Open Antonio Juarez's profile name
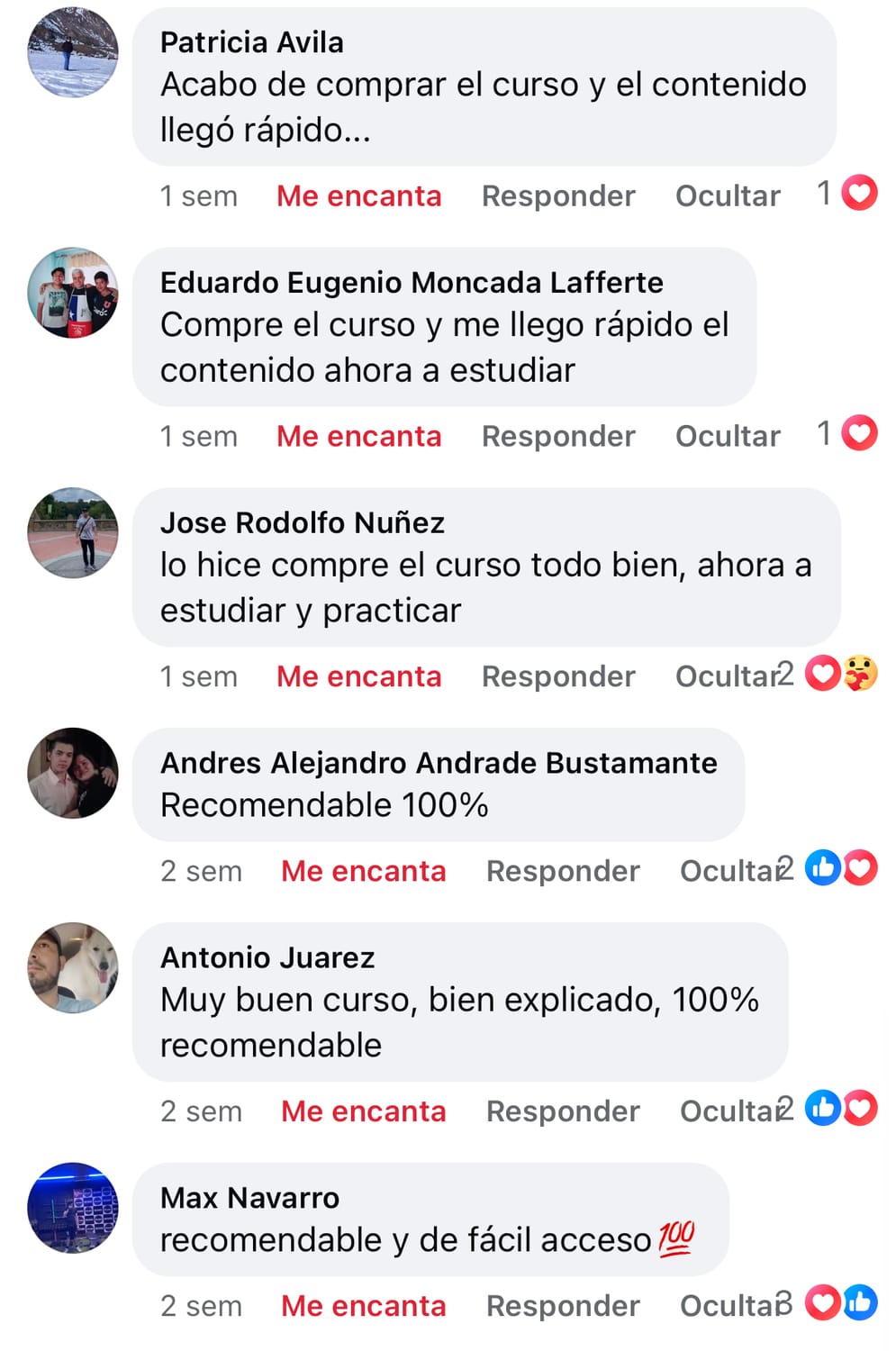 (x=267, y=957)
